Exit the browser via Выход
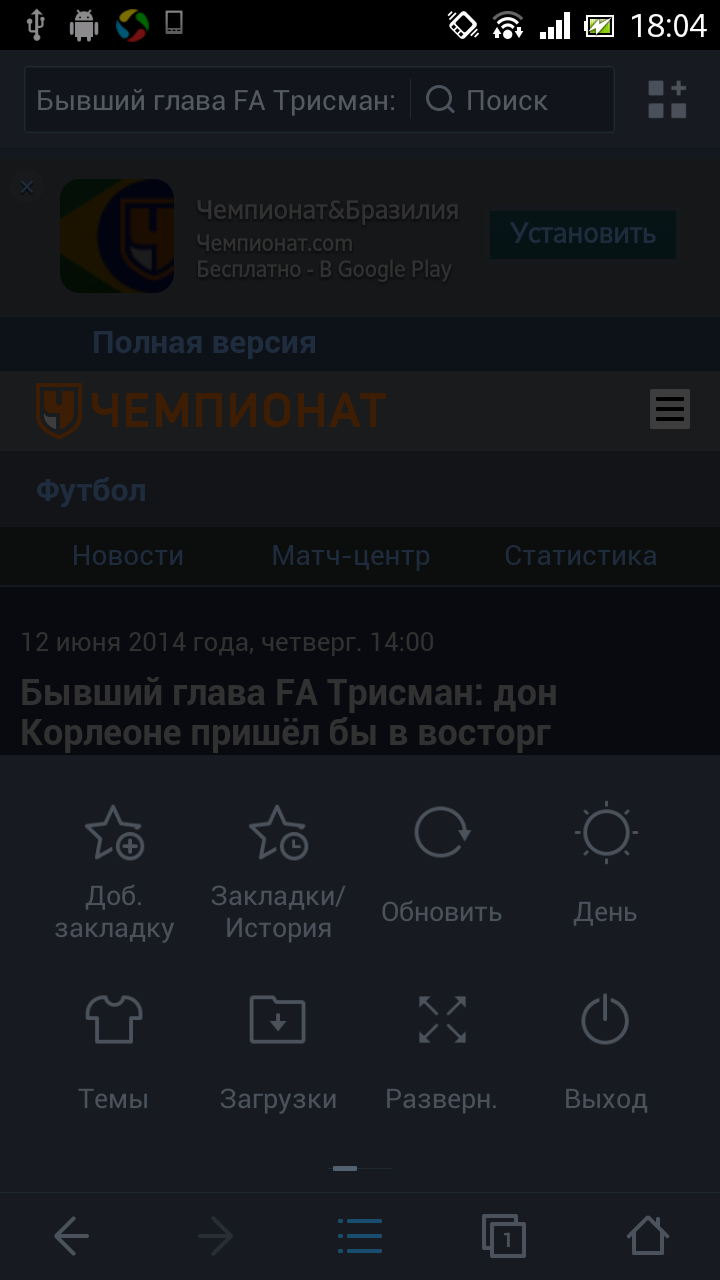 tap(605, 1052)
